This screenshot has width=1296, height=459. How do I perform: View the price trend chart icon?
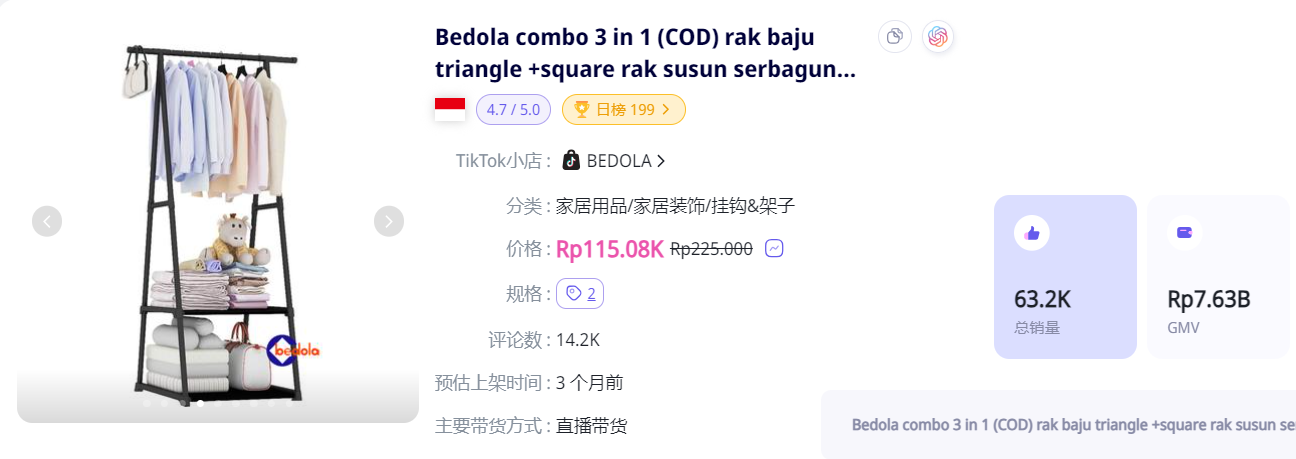point(774,249)
